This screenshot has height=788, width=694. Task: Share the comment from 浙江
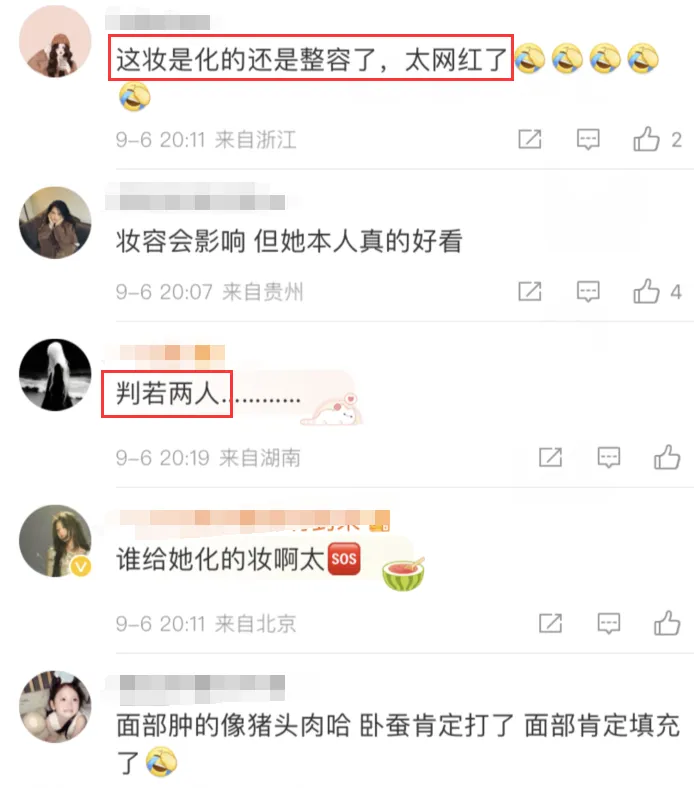529,139
